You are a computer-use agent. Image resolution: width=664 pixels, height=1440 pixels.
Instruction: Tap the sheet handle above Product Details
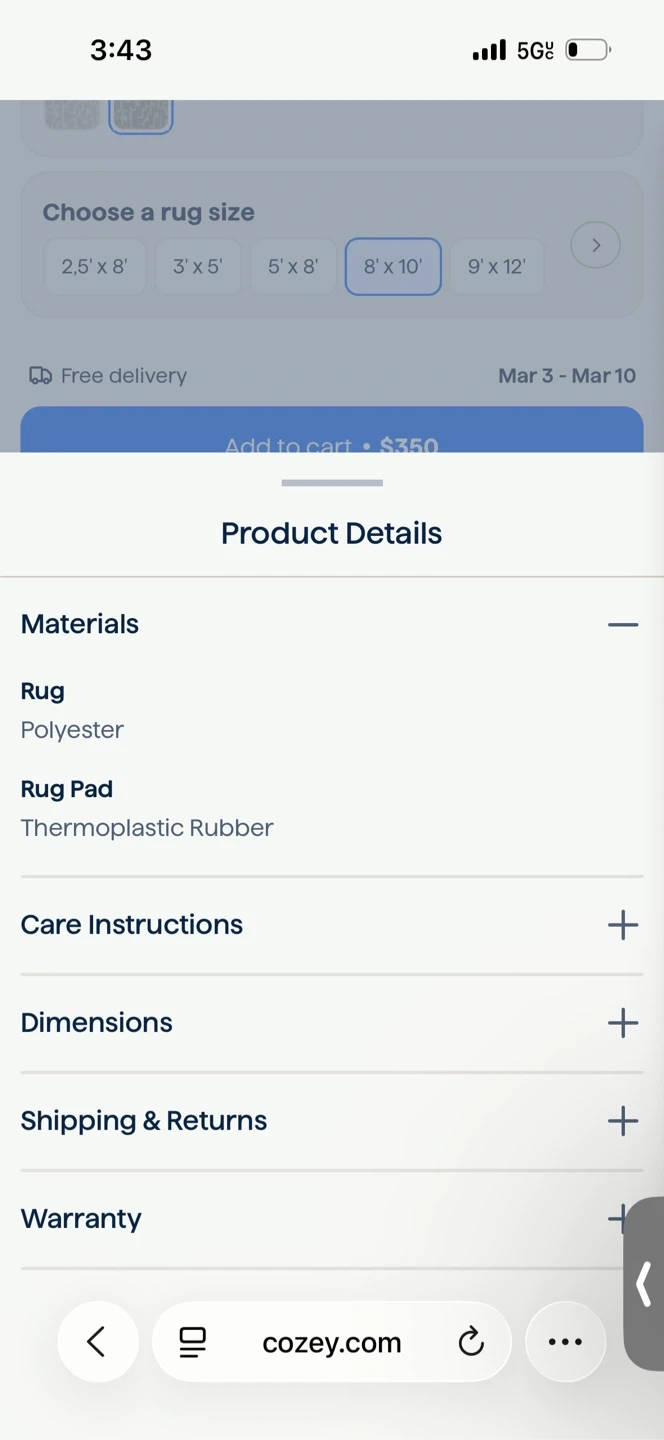(x=332, y=483)
